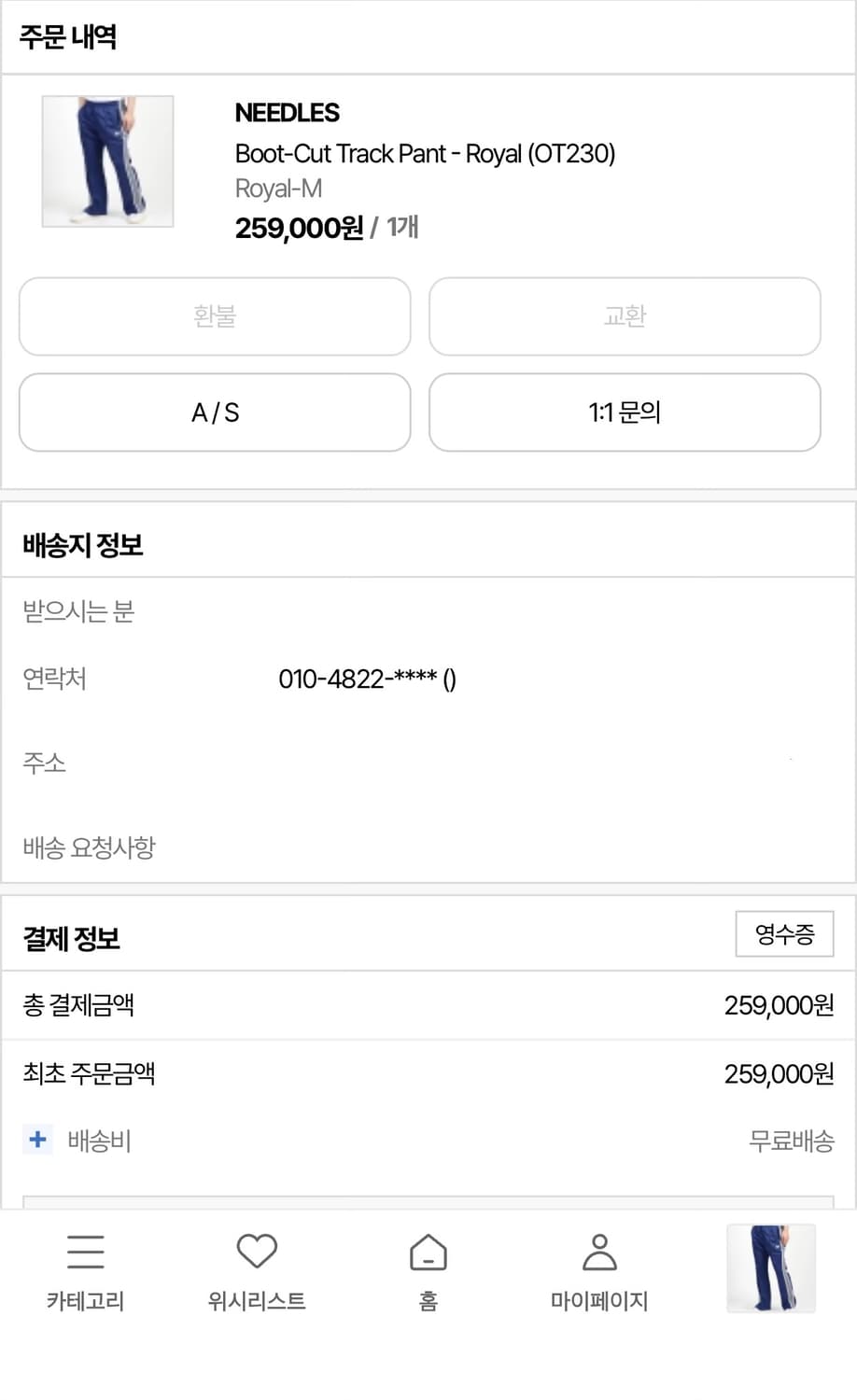857x1400 pixels.
Task: Select the 마이페이지 tab label
Action: coord(600,1301)
